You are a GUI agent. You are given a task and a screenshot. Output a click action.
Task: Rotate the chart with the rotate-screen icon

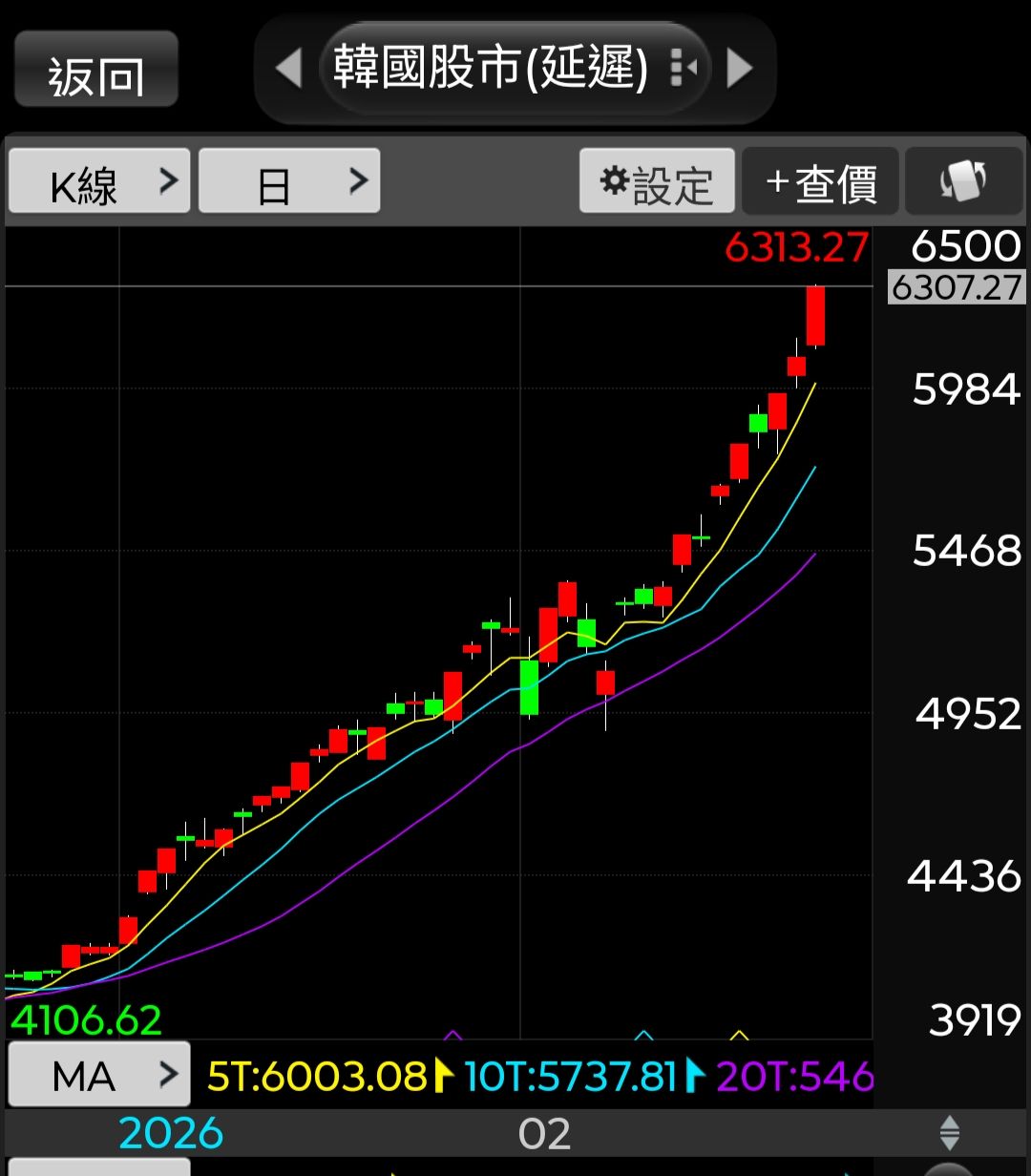coord(963,181)
